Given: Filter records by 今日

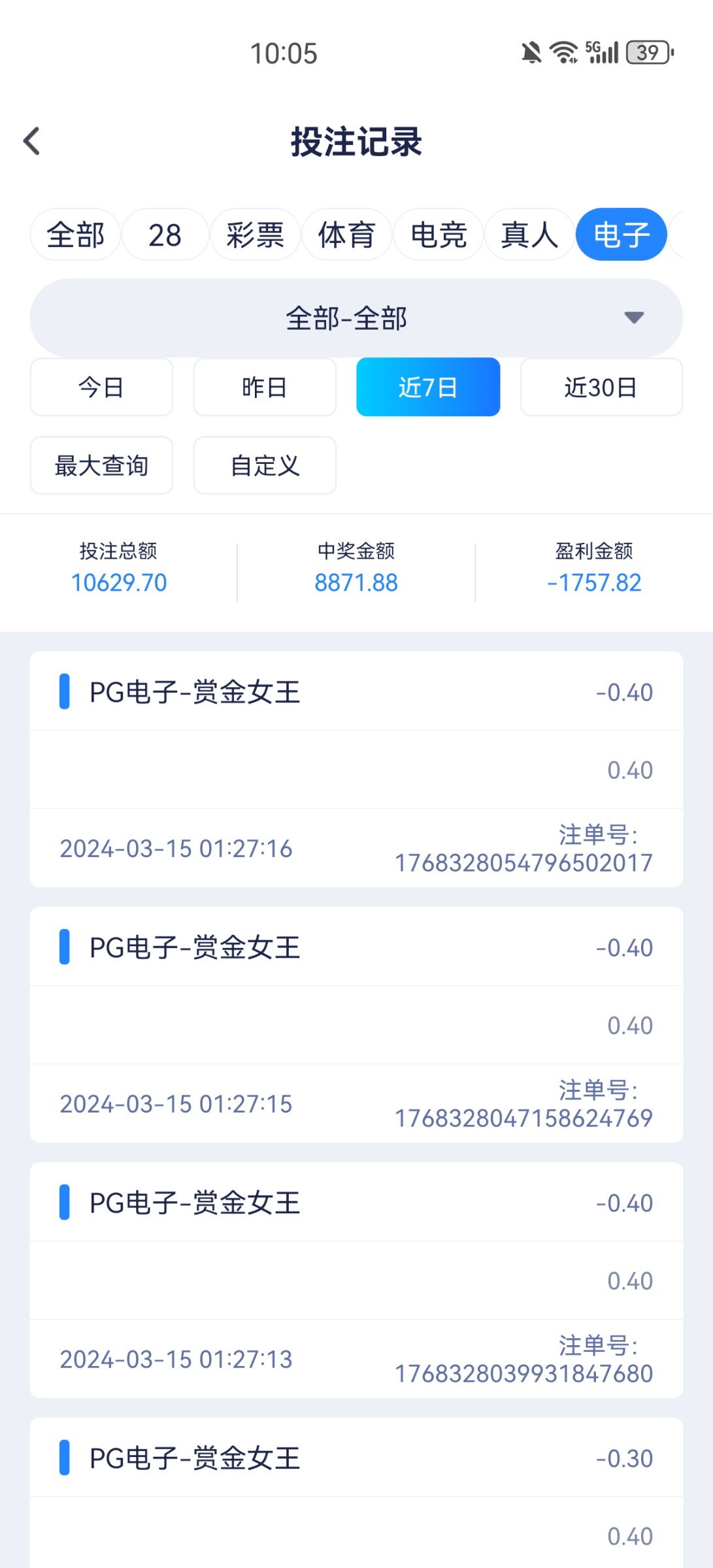Looking at the screenshot, I should click(x=101, y=387).
